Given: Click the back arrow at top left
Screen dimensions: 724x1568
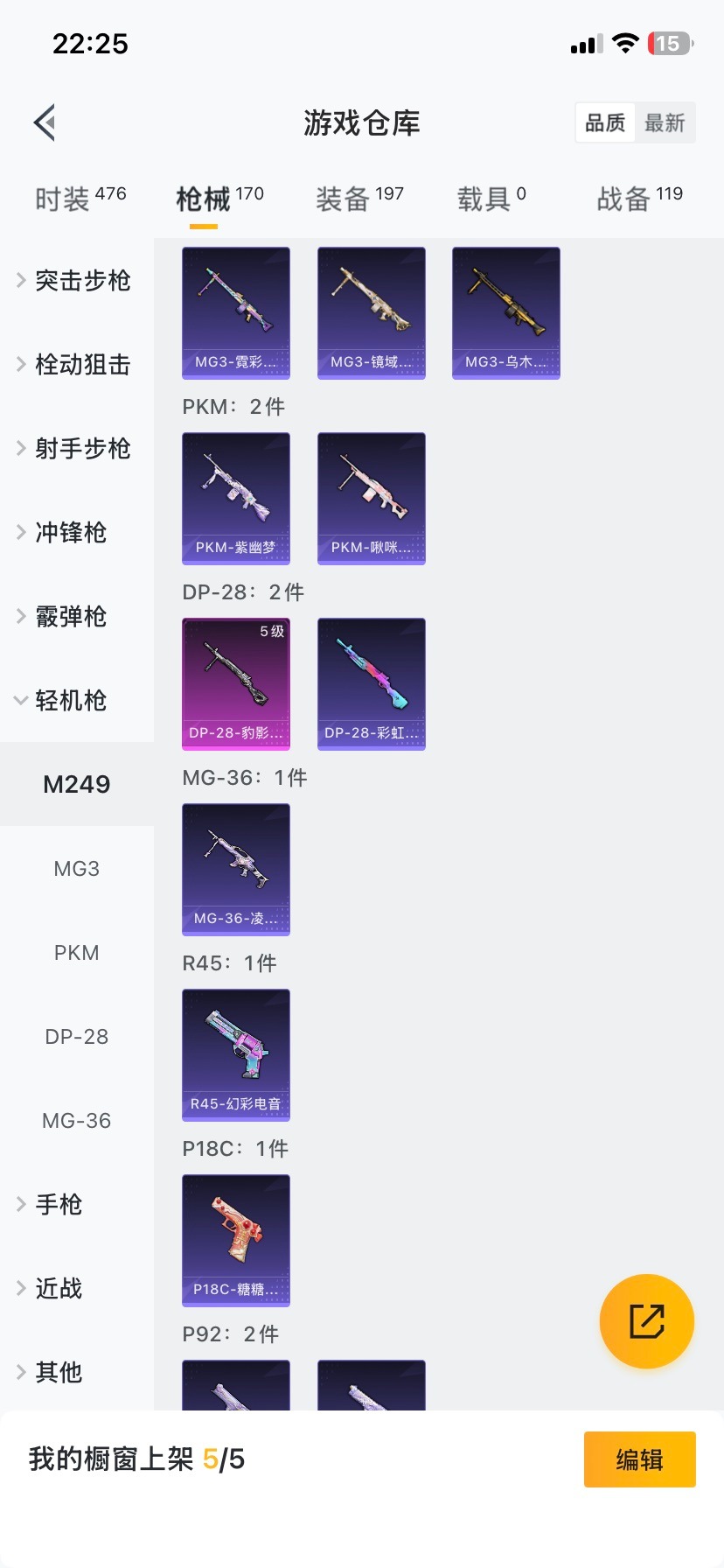Looking at the screenshot, I should [44, 122].
